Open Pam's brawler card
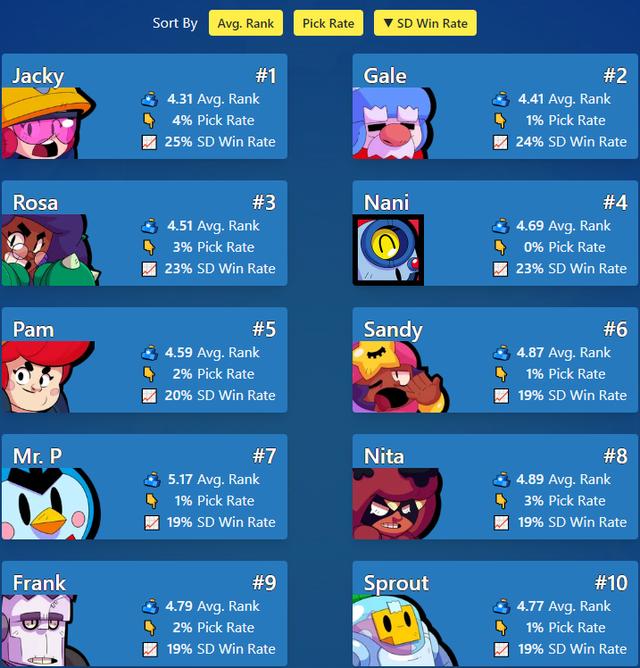640x668 pixels. pyautogui.click(x=144, y=360)
